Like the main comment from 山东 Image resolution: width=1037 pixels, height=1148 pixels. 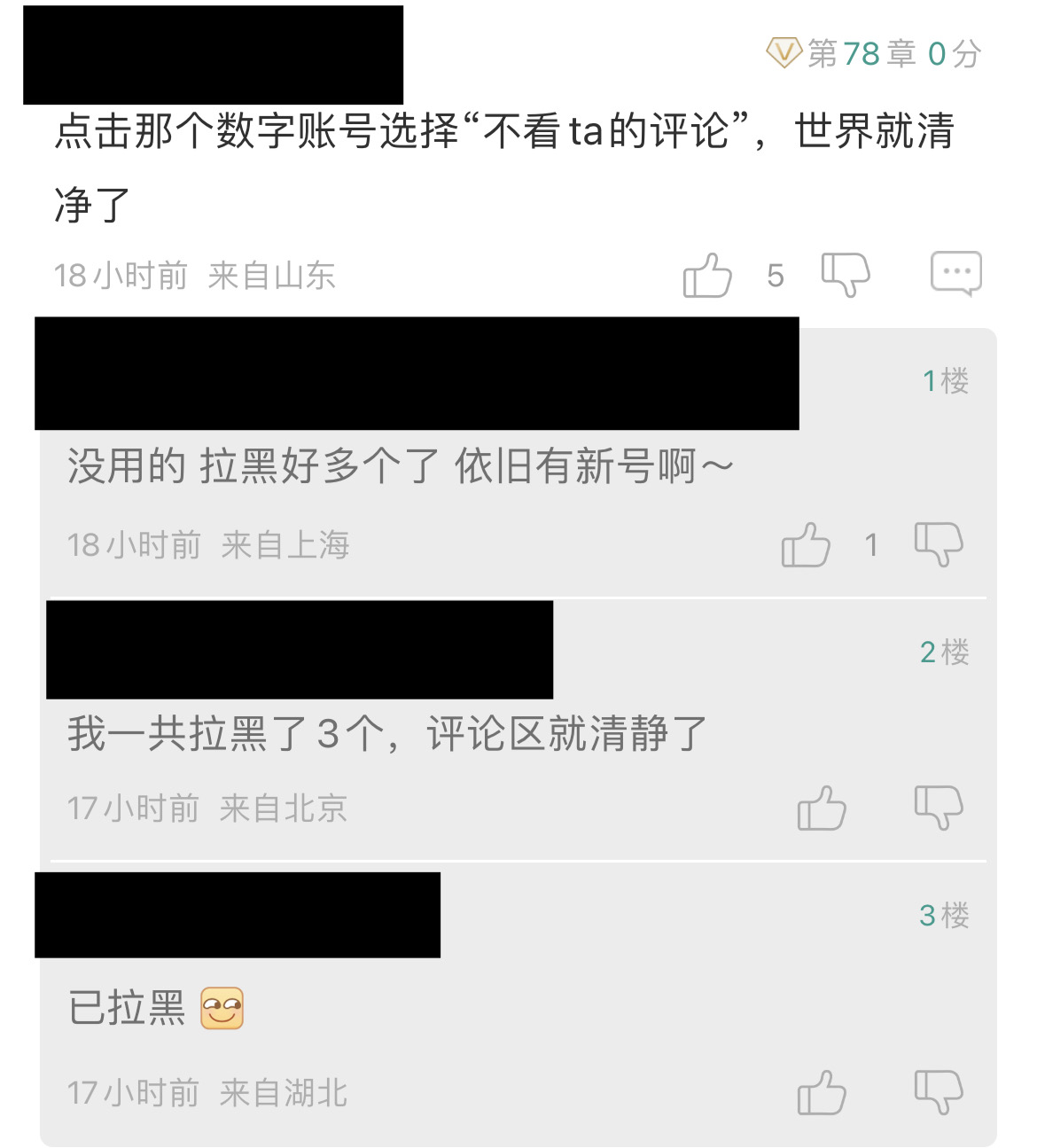(x=707, y=275)
